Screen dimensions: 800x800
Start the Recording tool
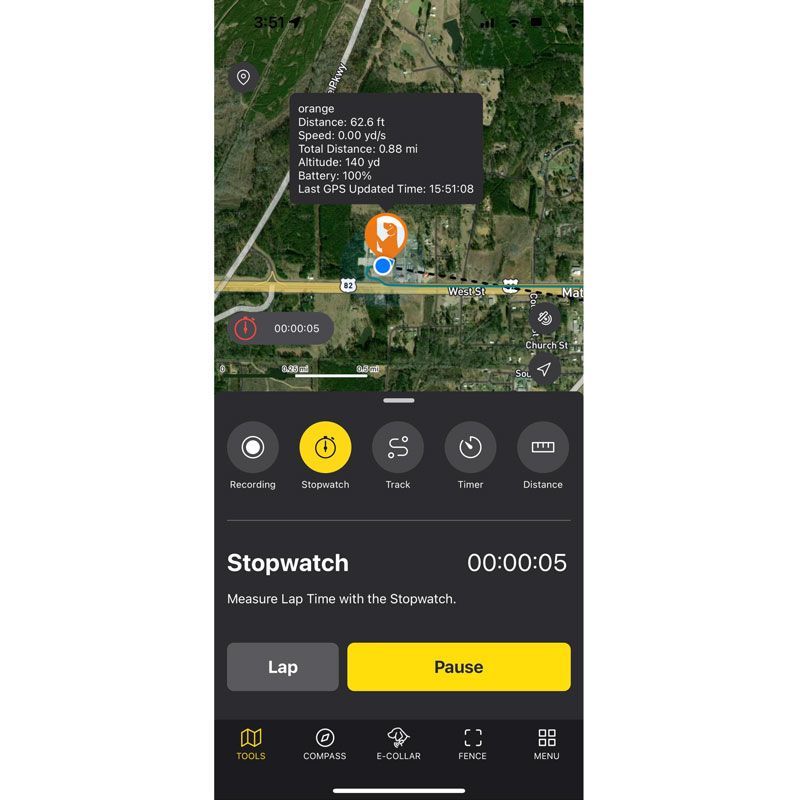253,447
